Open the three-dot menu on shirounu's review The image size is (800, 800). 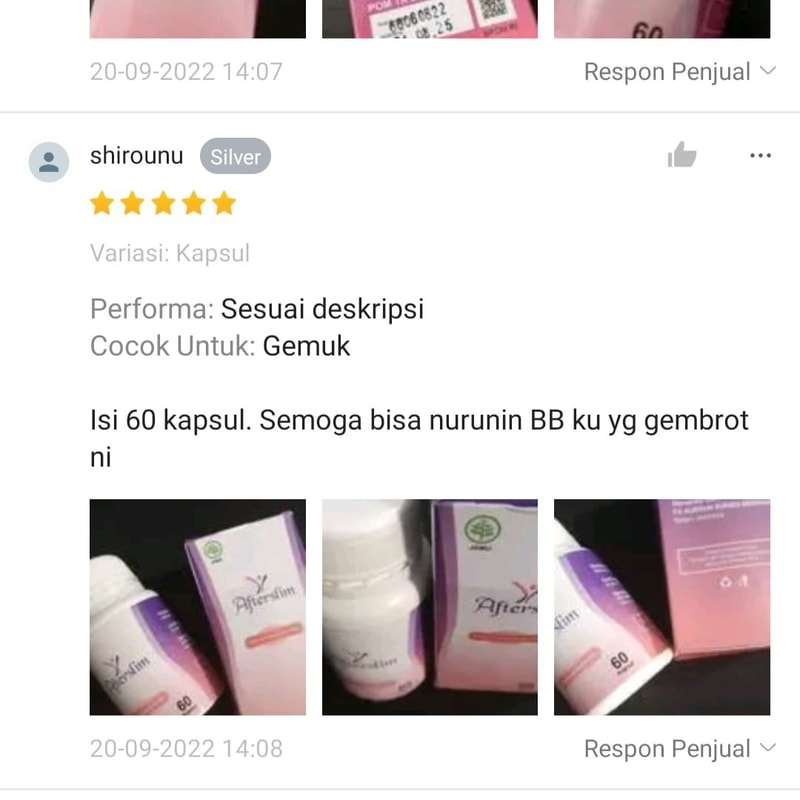click(x=760, y=155)
